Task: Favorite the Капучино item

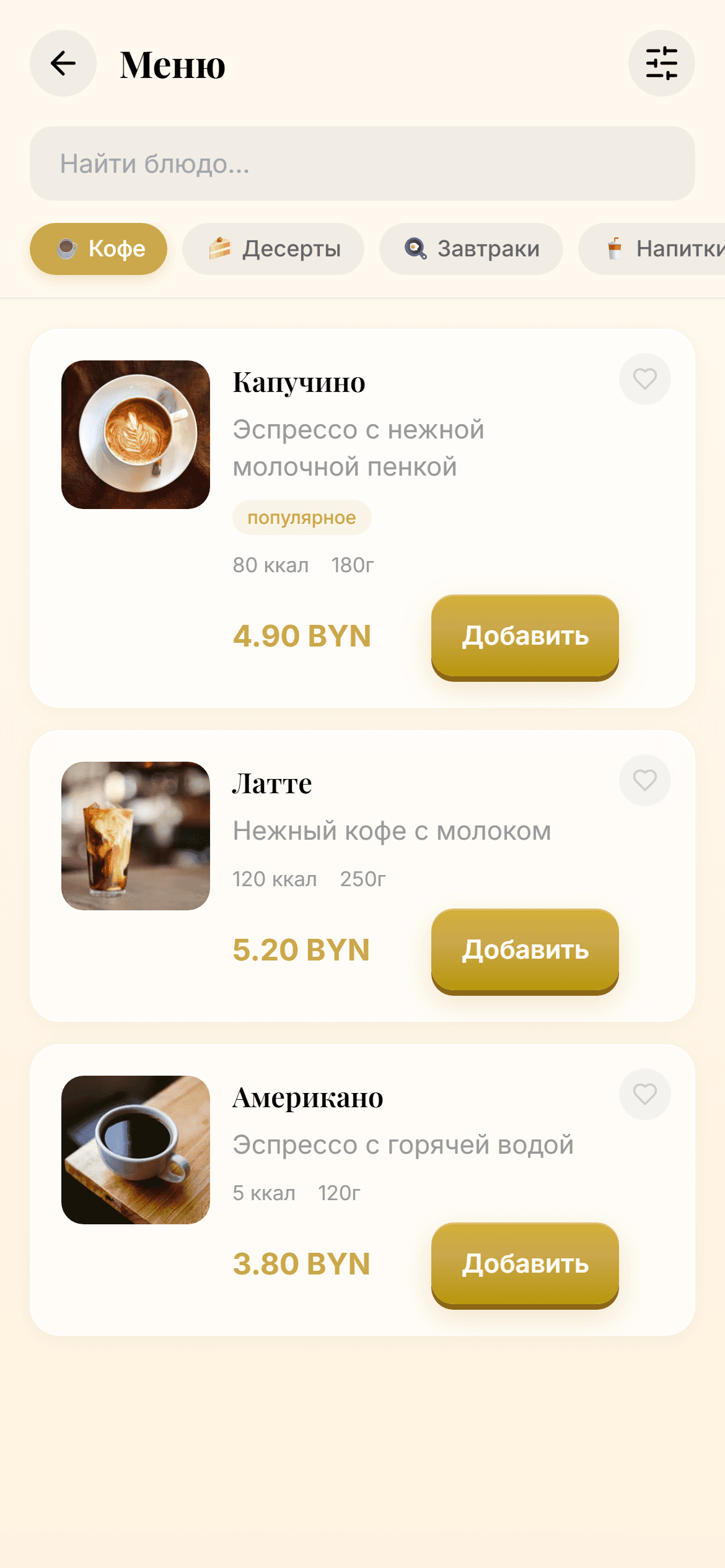Action: (x=644, y=380)
